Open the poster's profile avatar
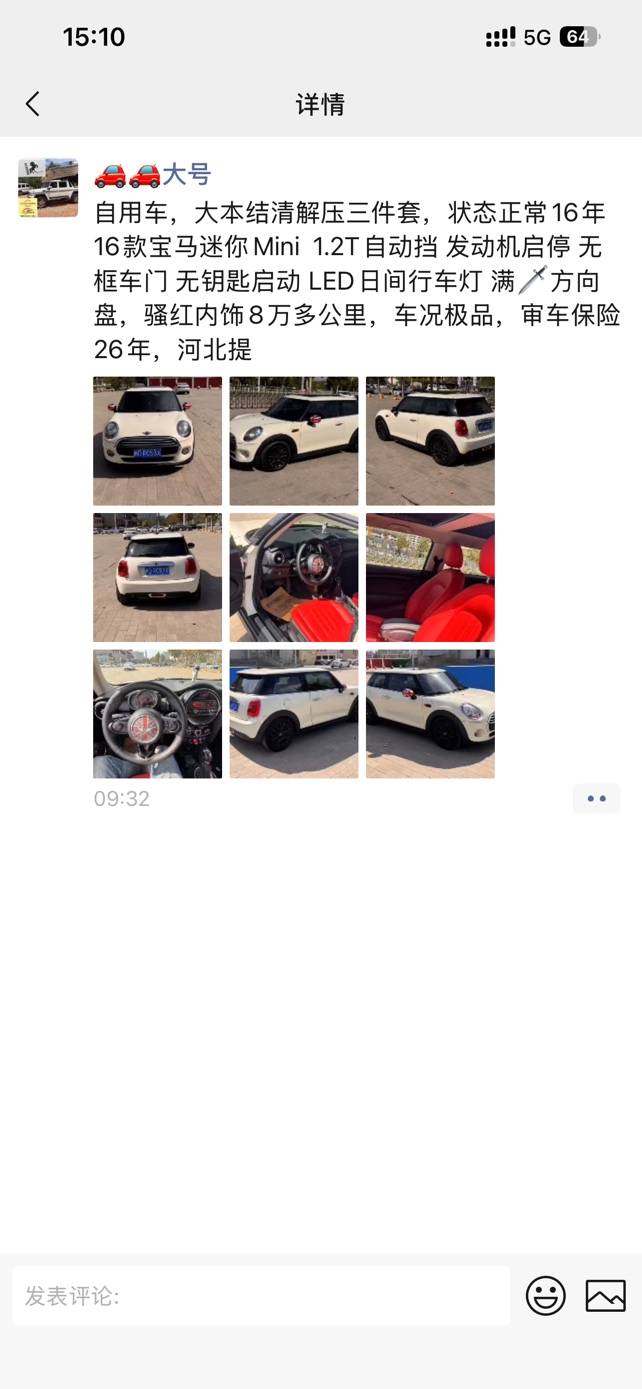 (48, 187)
